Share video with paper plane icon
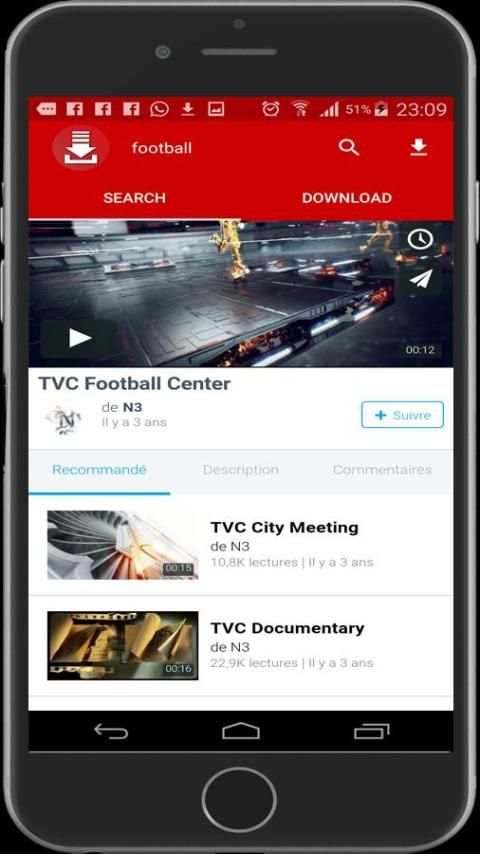Screen dimensions: 480x854 (421, 279)
